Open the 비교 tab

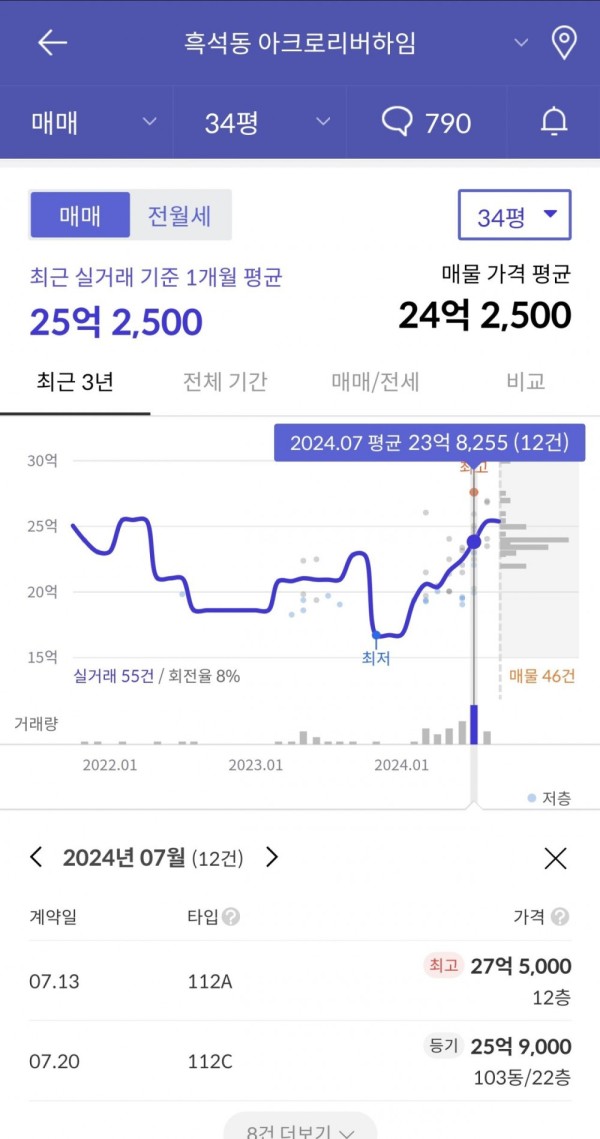pyautogui.click(x=525, y=382)
